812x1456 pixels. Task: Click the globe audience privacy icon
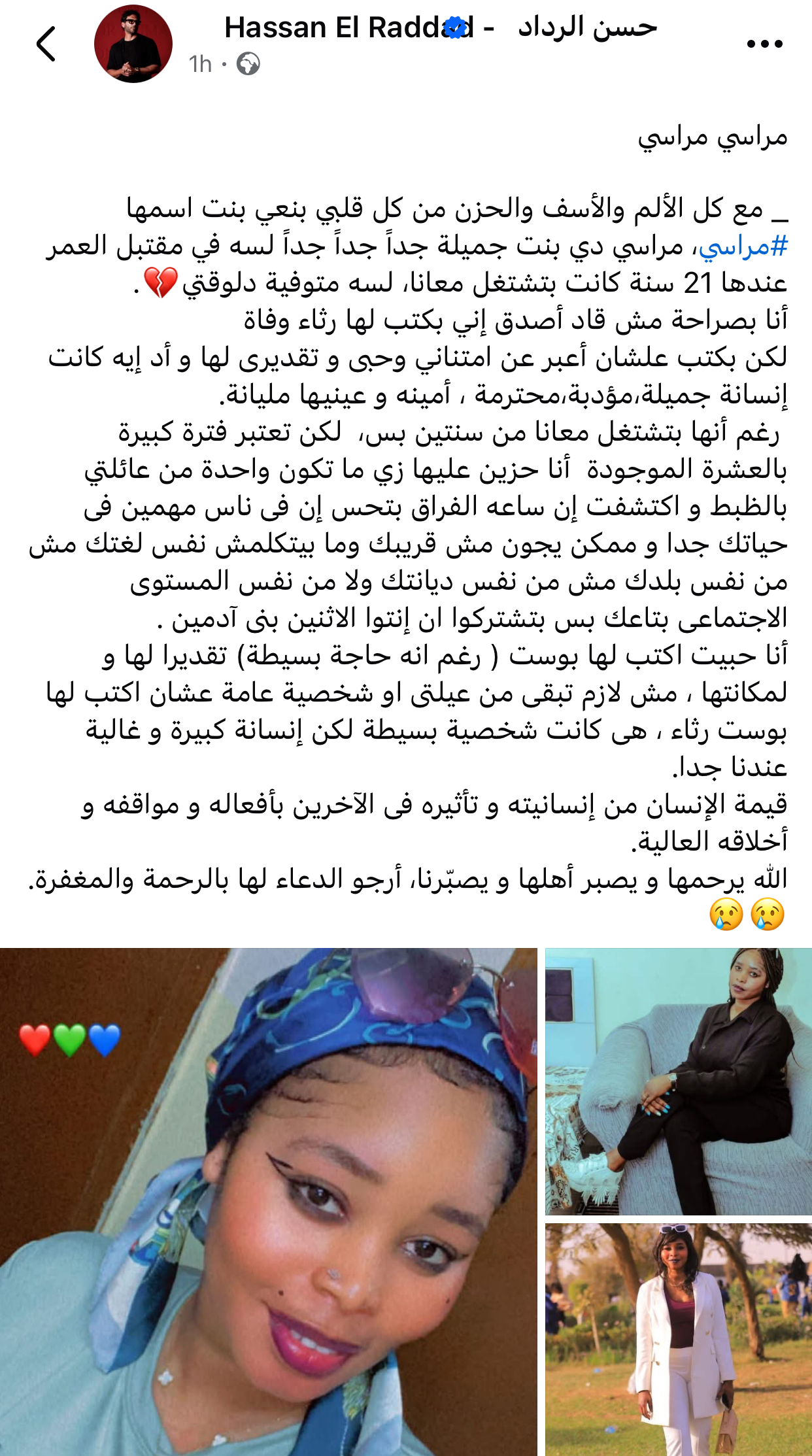248,64
